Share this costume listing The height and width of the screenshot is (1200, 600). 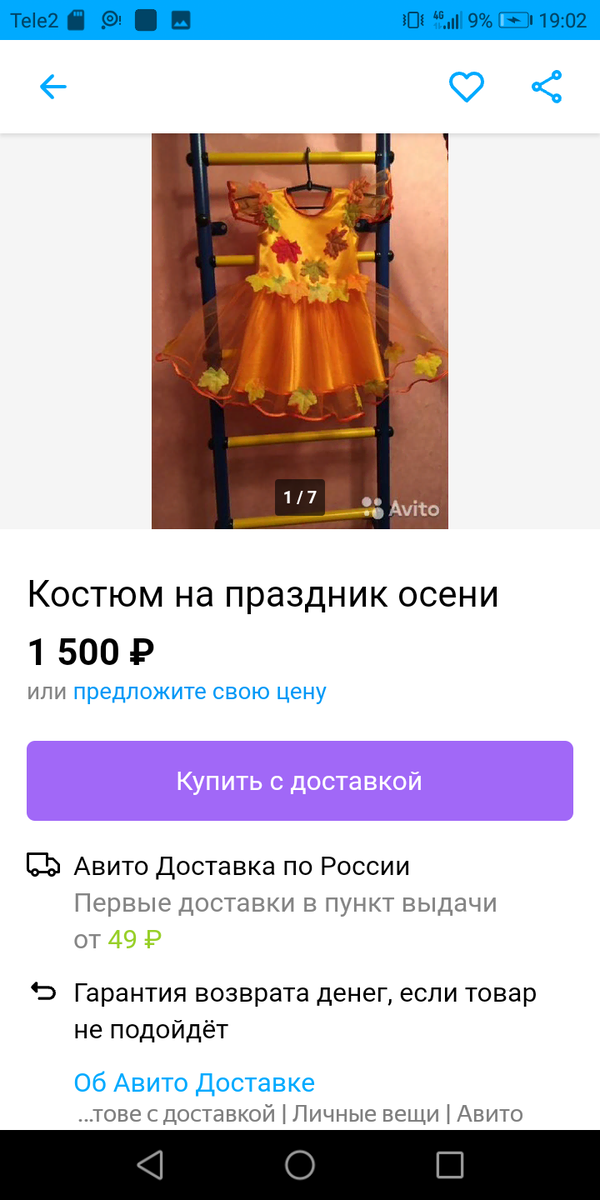click(x=547, y=87)
